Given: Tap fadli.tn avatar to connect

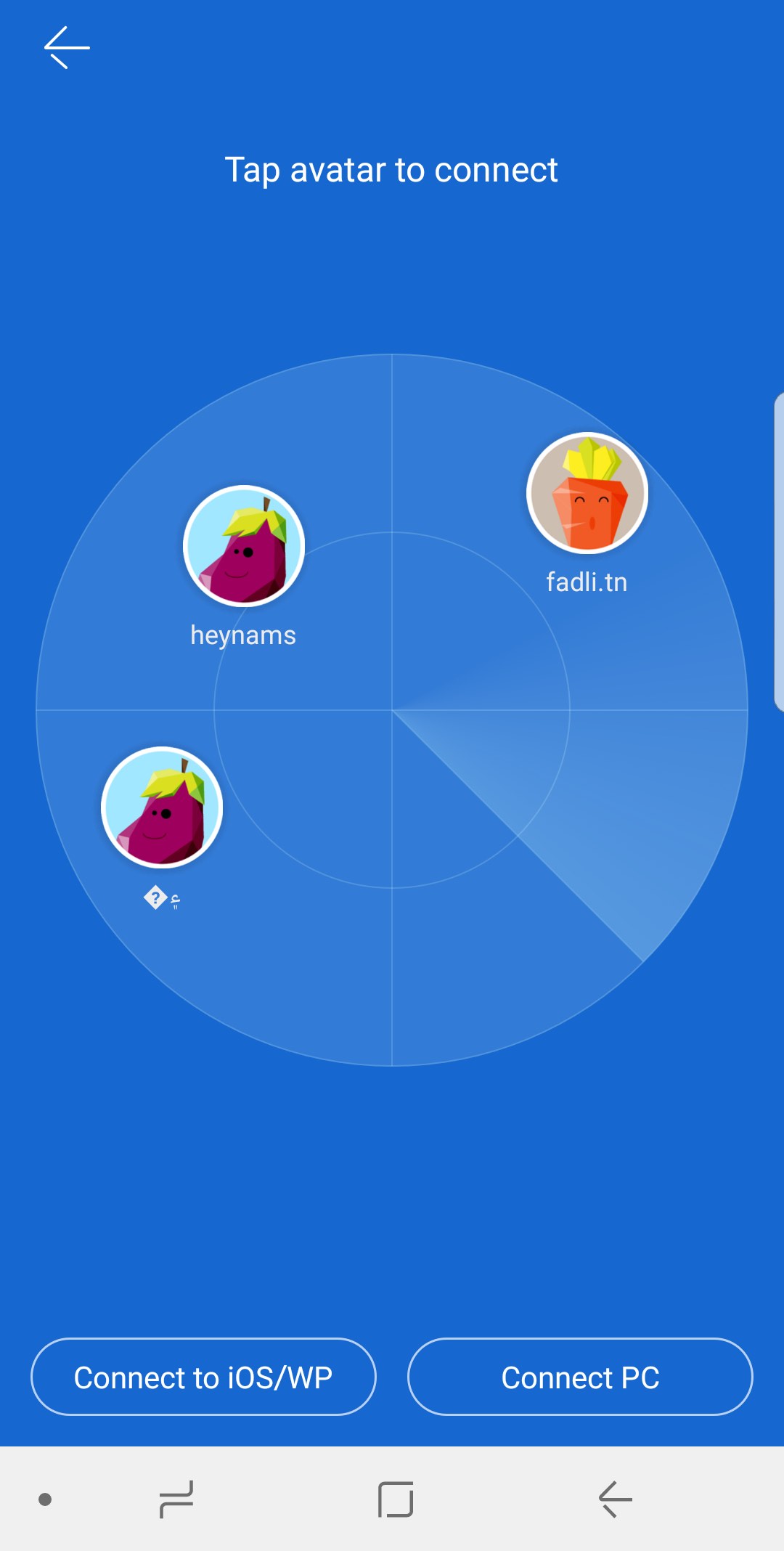Looking at the screenshot, I should tap(587, 493).
